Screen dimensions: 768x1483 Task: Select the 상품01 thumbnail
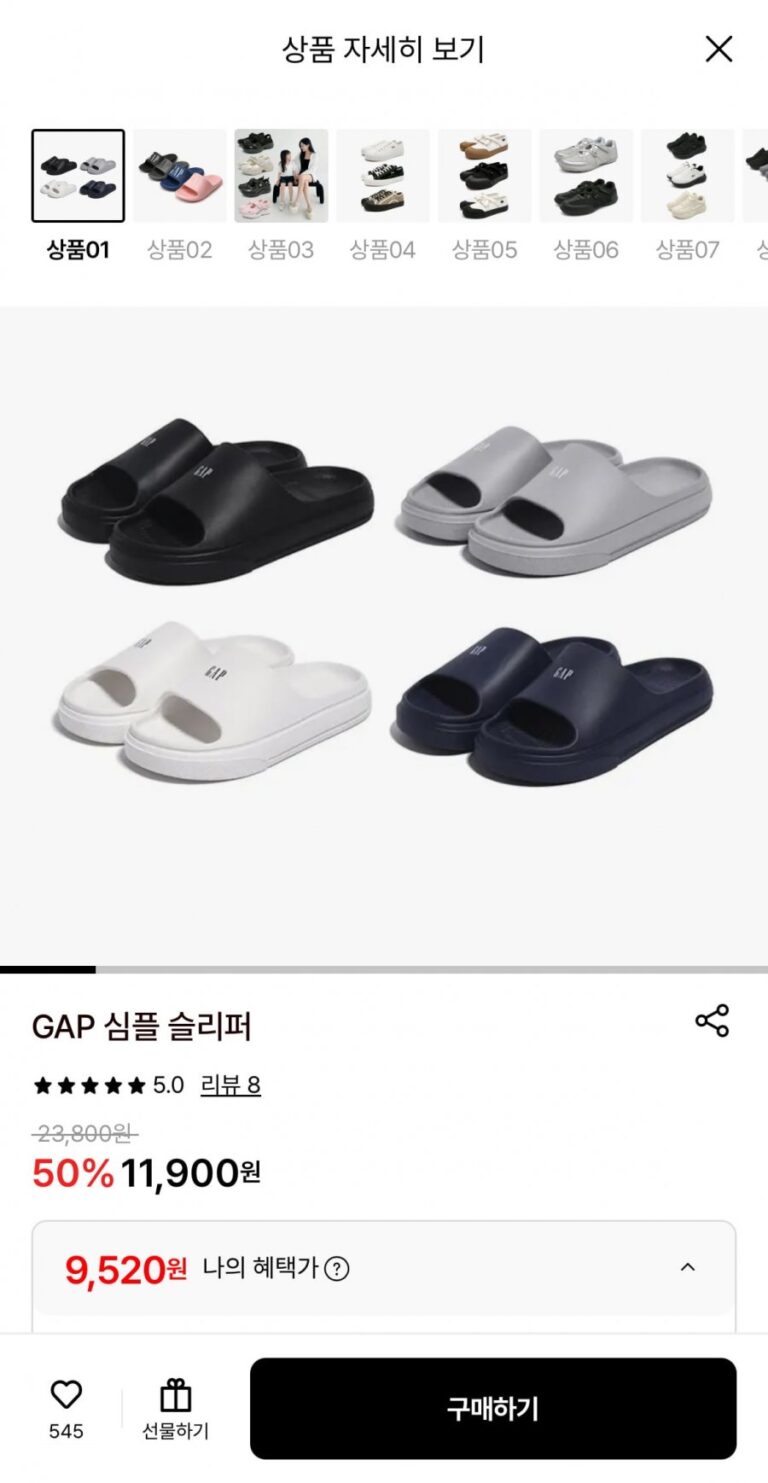click(x=78, y=176)
